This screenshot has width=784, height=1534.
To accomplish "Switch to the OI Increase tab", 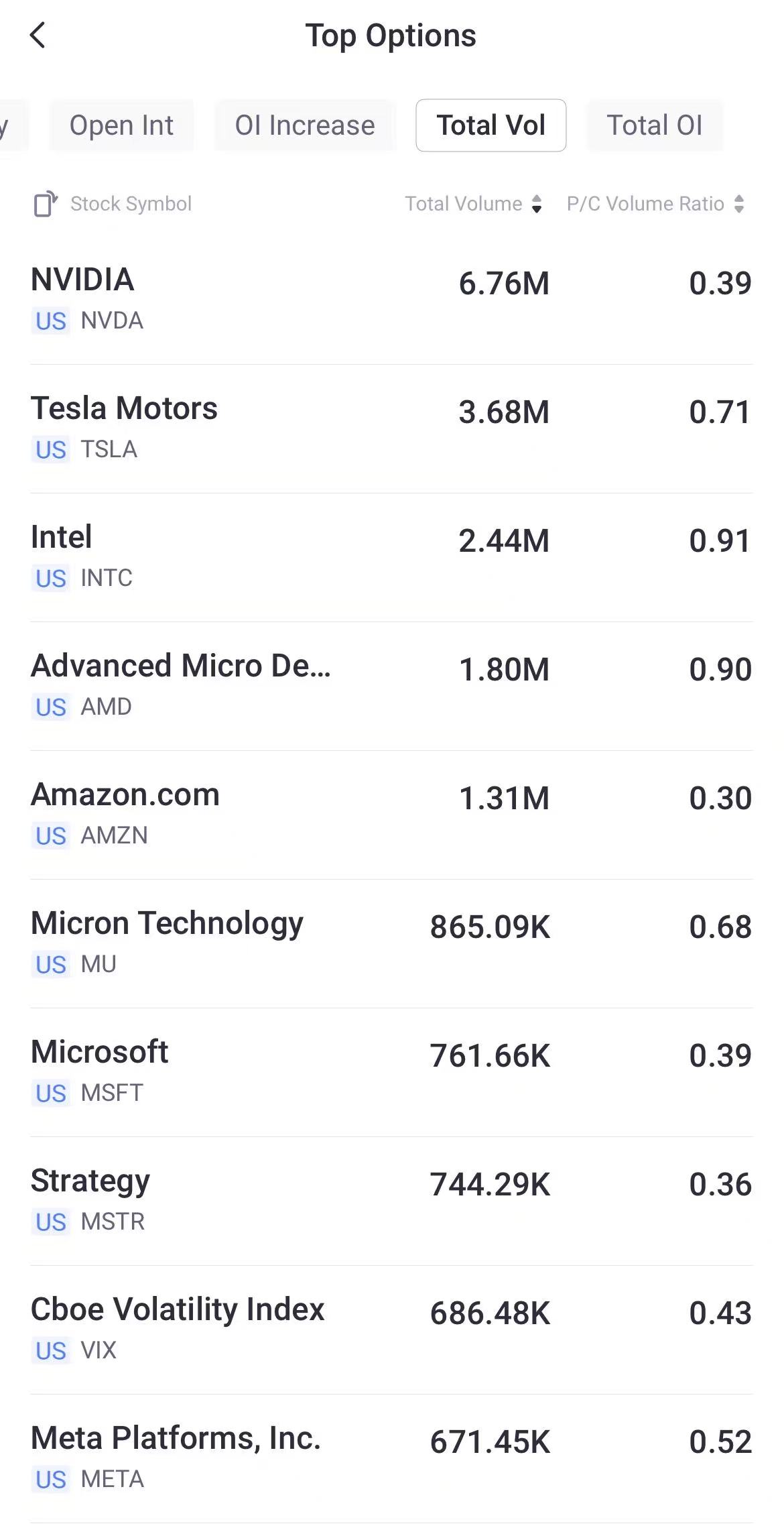I will pos(304,125).
